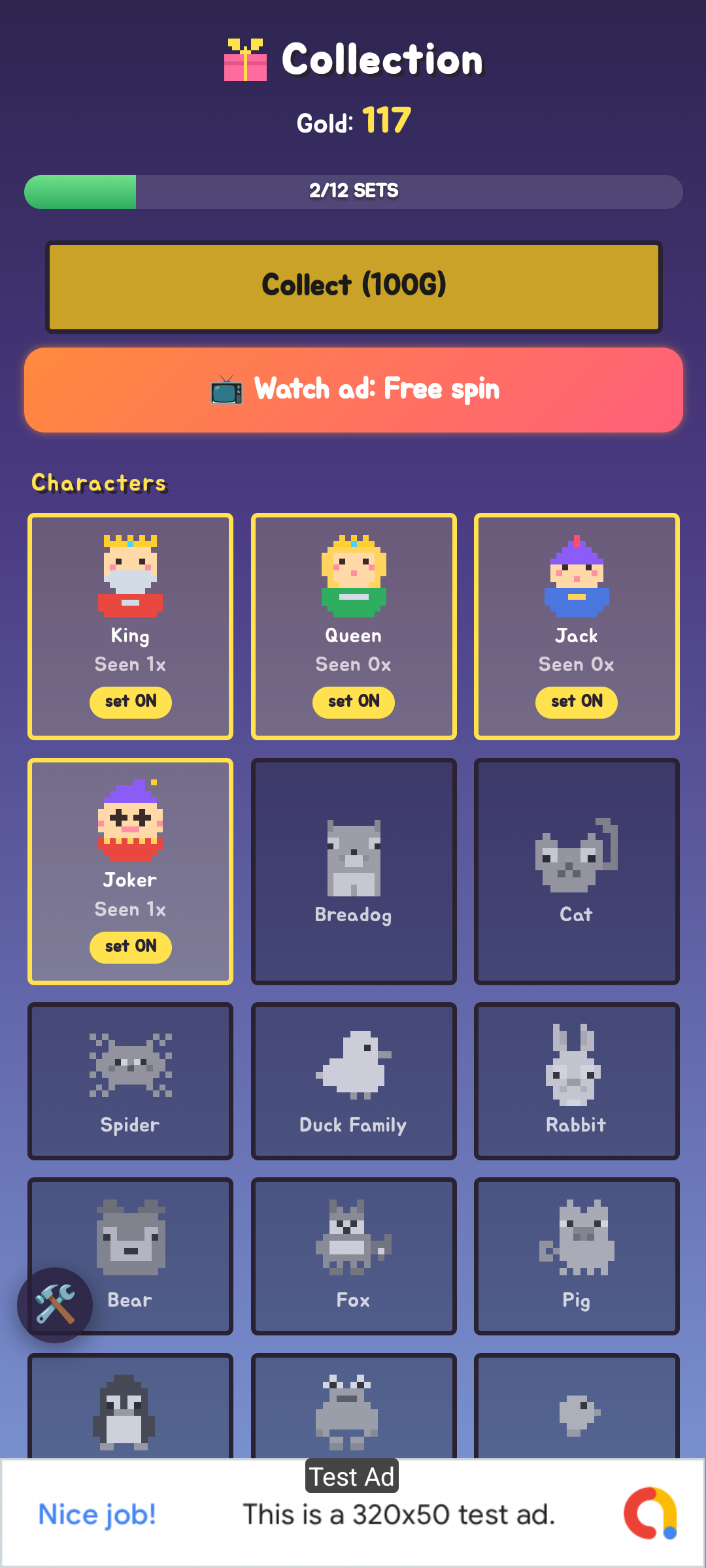Viewport: 706px width, 1568px height.
Task: Toggle the King set ON switch
Action: coord(131,702)
